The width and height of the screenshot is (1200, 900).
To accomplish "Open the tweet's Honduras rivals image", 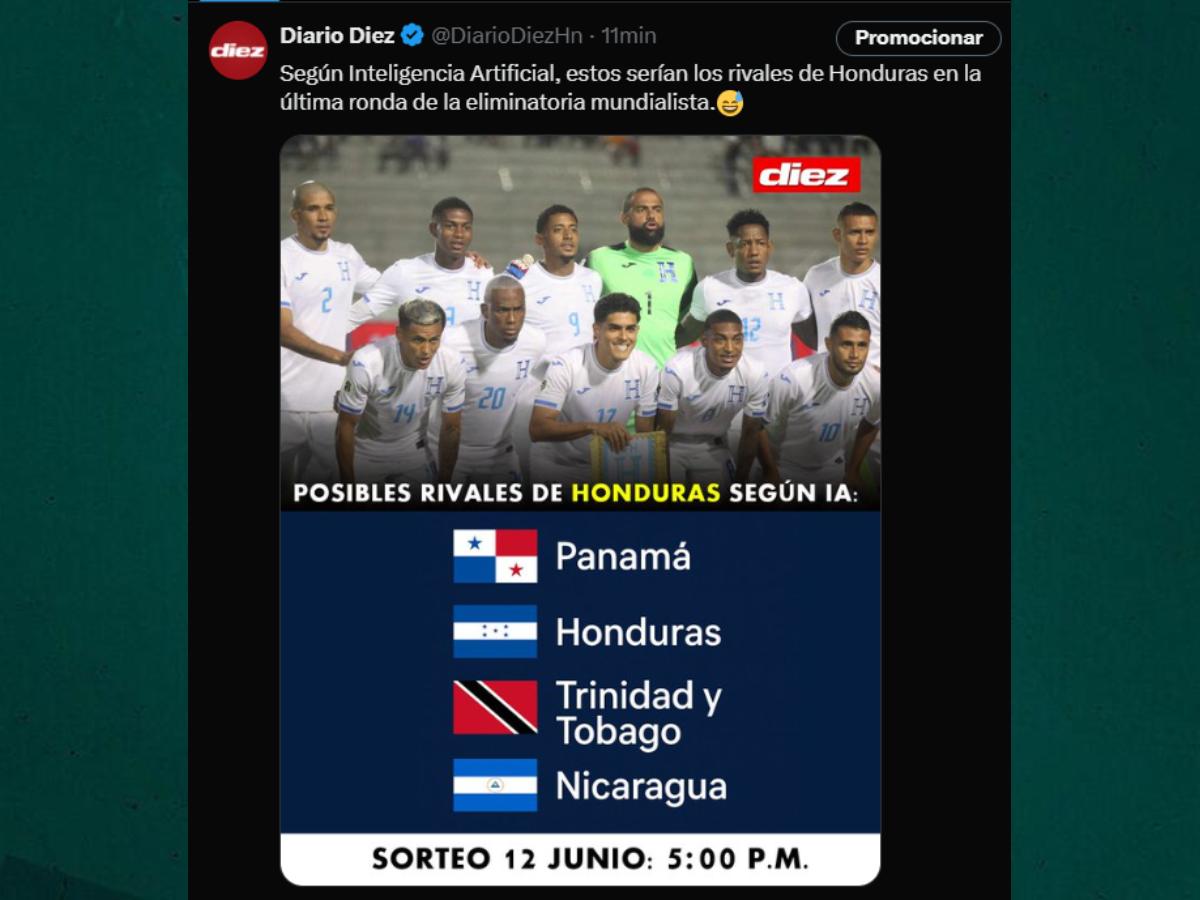I will point(580,510).
